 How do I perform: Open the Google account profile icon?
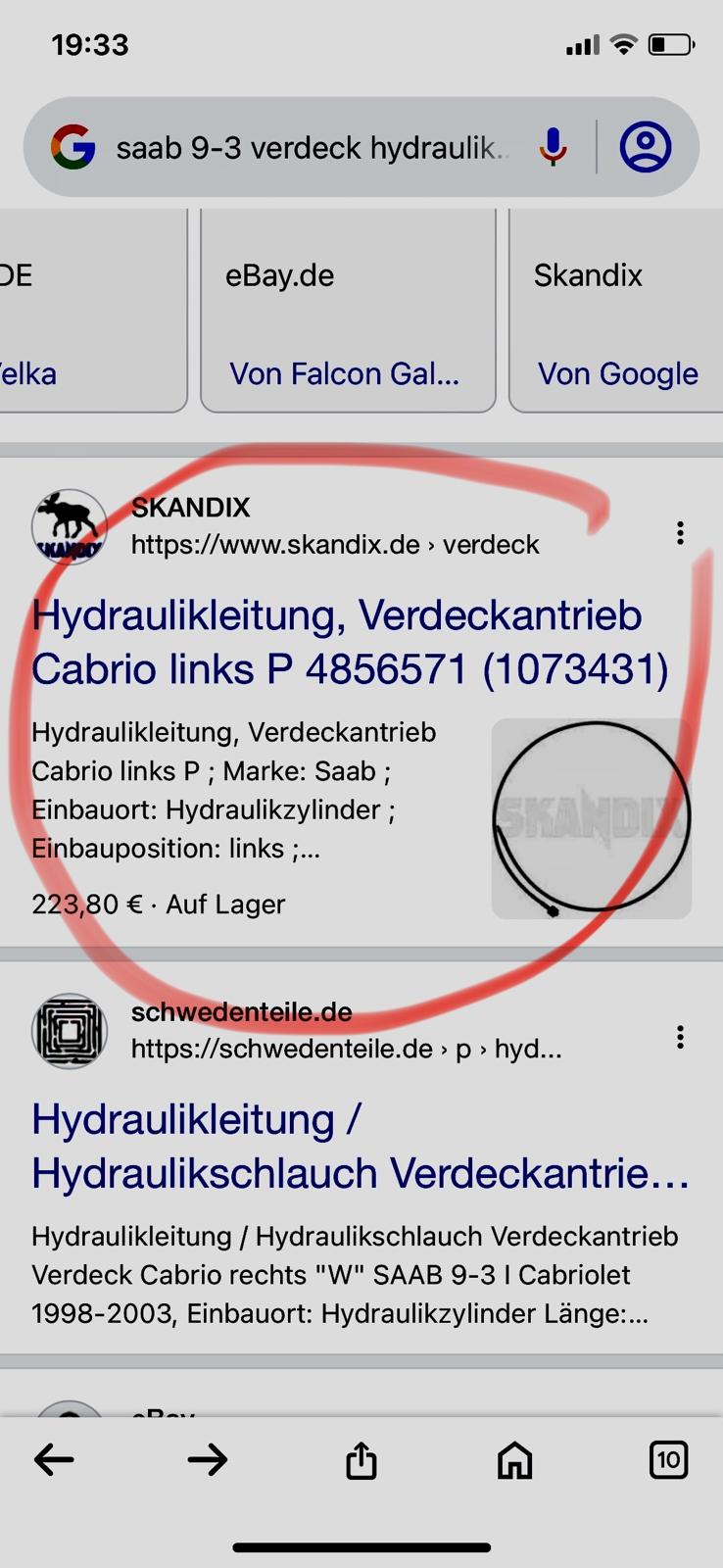646,147
